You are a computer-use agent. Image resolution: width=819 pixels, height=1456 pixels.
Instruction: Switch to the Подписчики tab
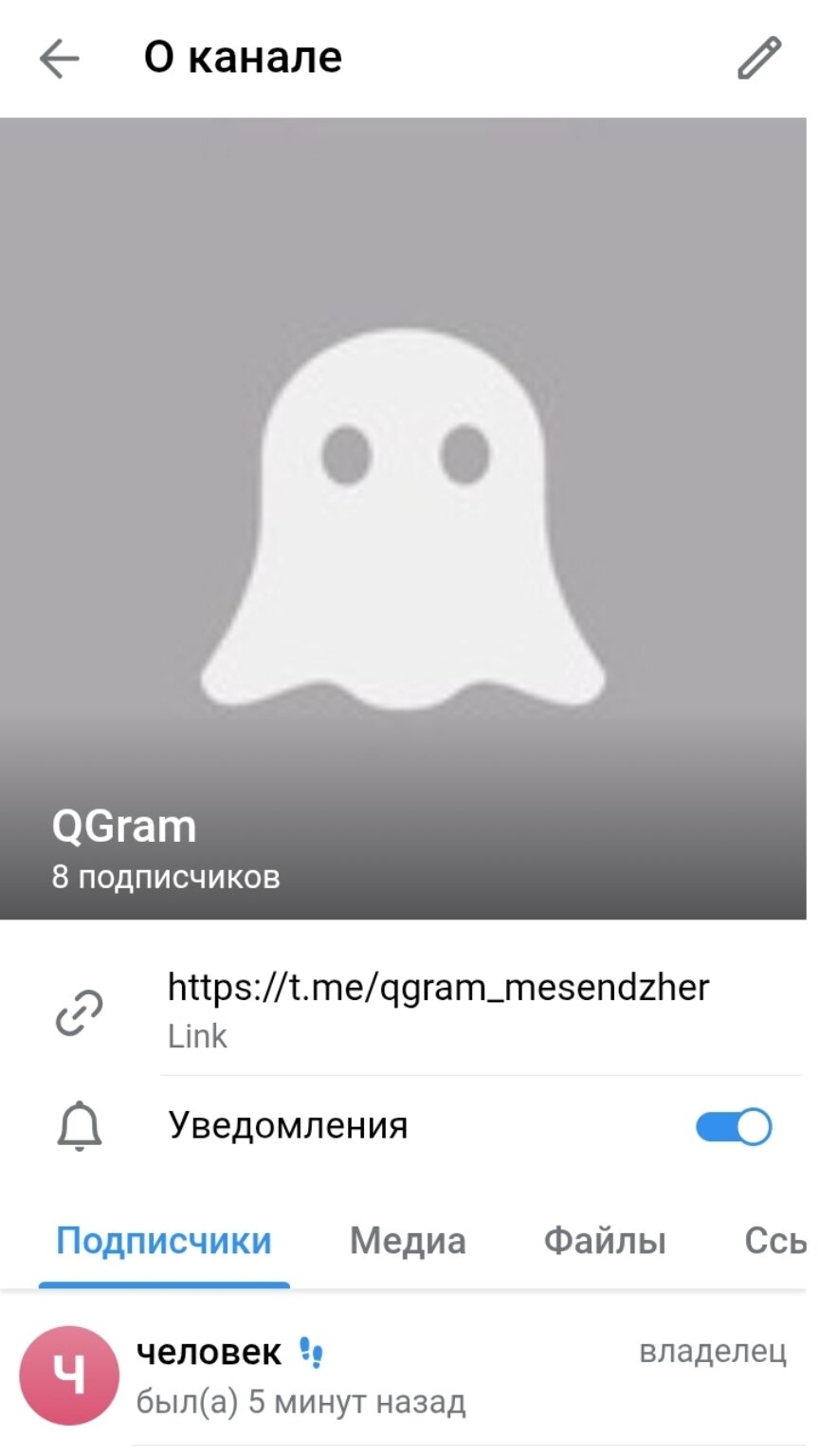[164, 1241]
